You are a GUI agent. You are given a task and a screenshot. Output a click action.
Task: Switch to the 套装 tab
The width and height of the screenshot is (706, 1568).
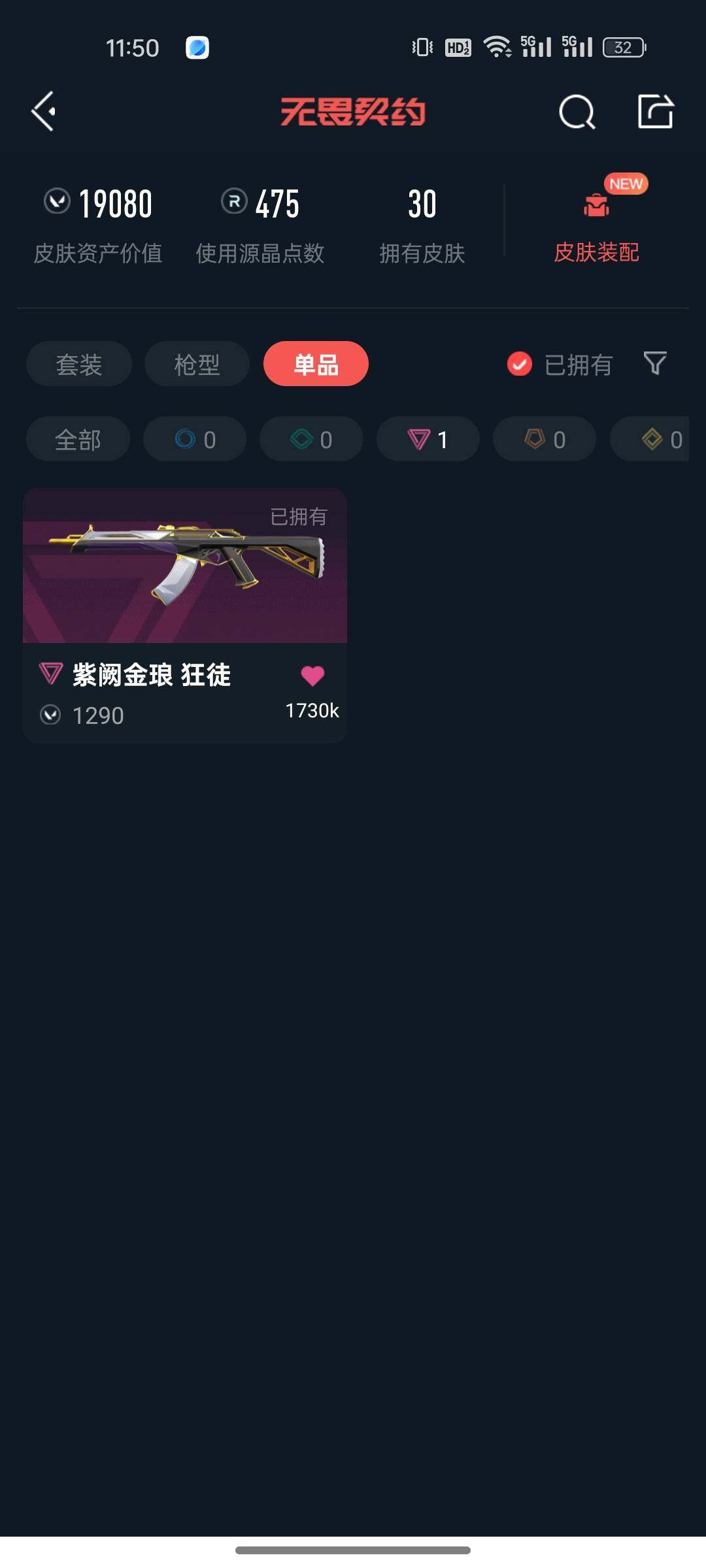(x=78, y=364)
